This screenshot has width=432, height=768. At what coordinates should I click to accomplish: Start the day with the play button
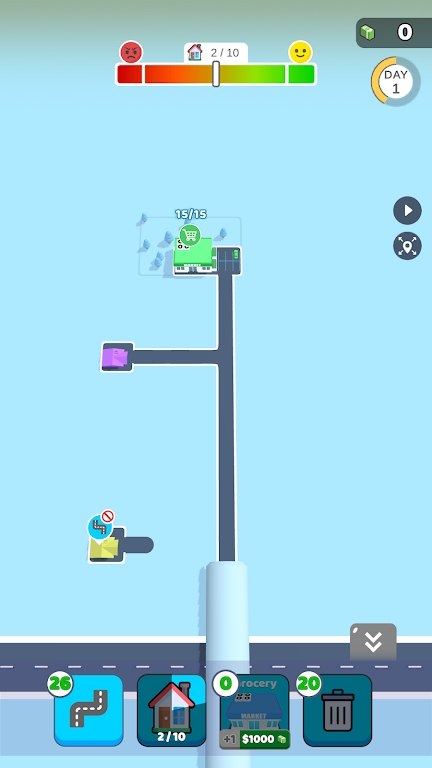pos(408,211)
